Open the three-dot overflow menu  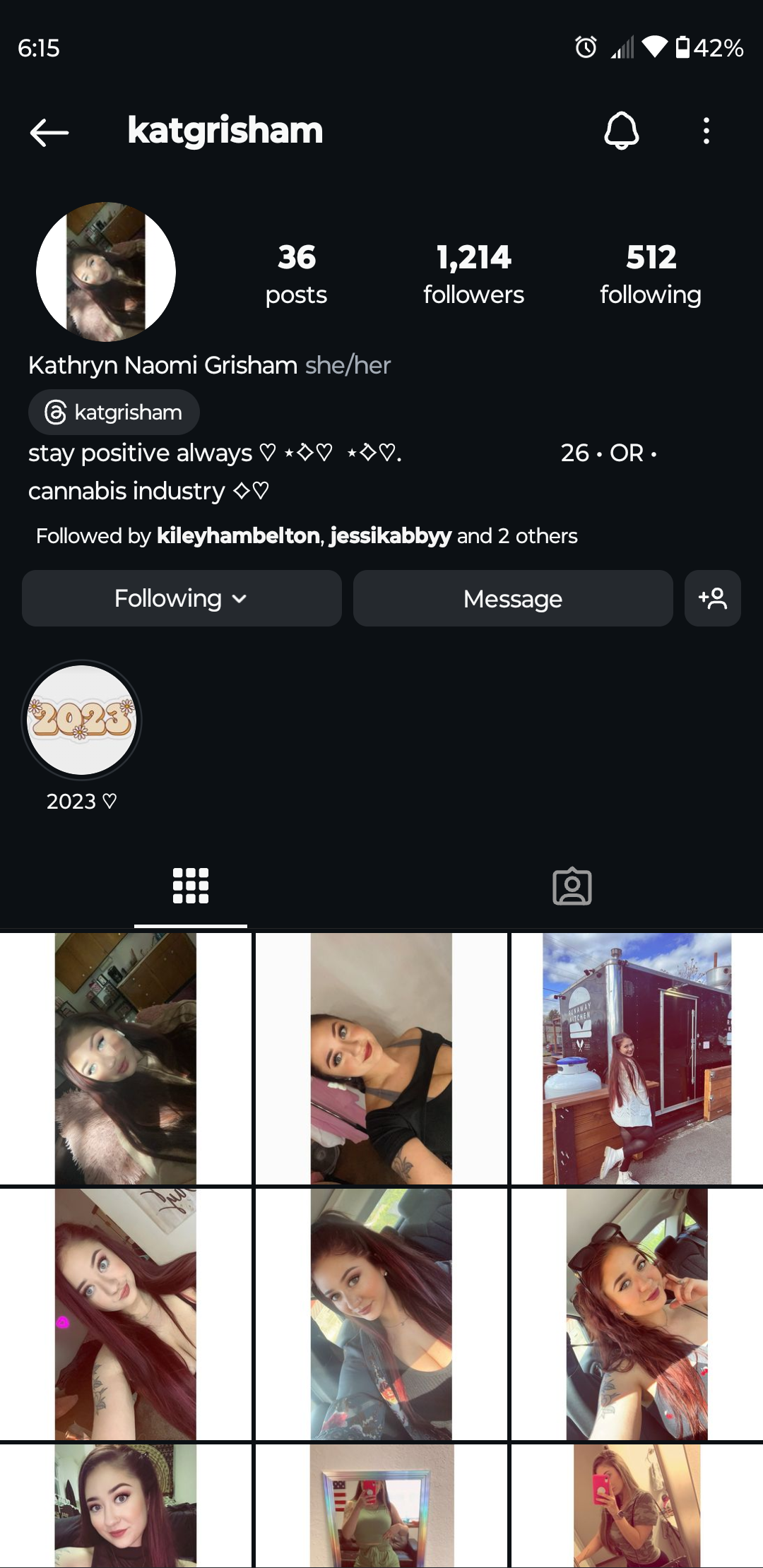706,131
